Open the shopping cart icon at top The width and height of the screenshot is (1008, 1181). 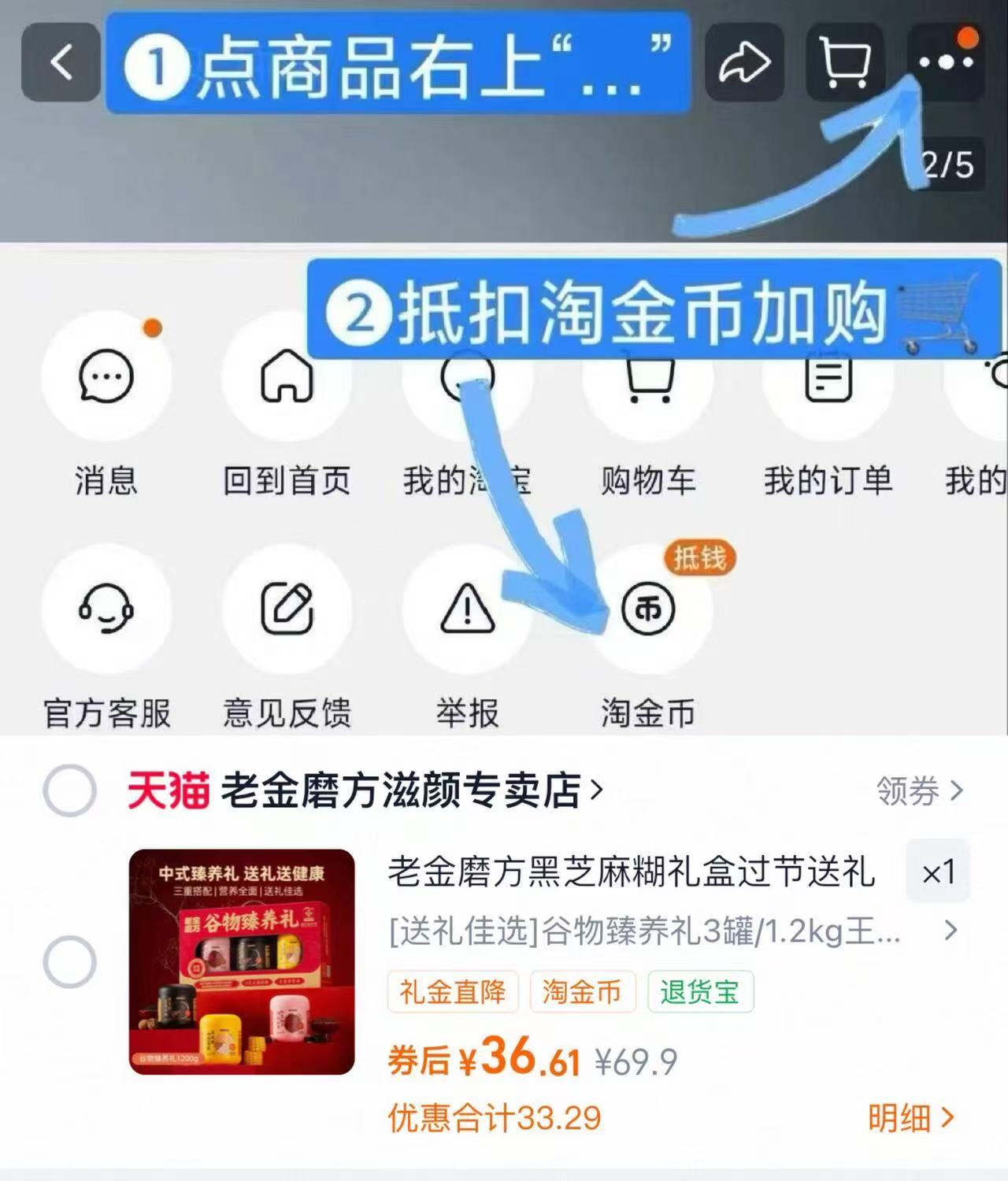tap(845, 61)
